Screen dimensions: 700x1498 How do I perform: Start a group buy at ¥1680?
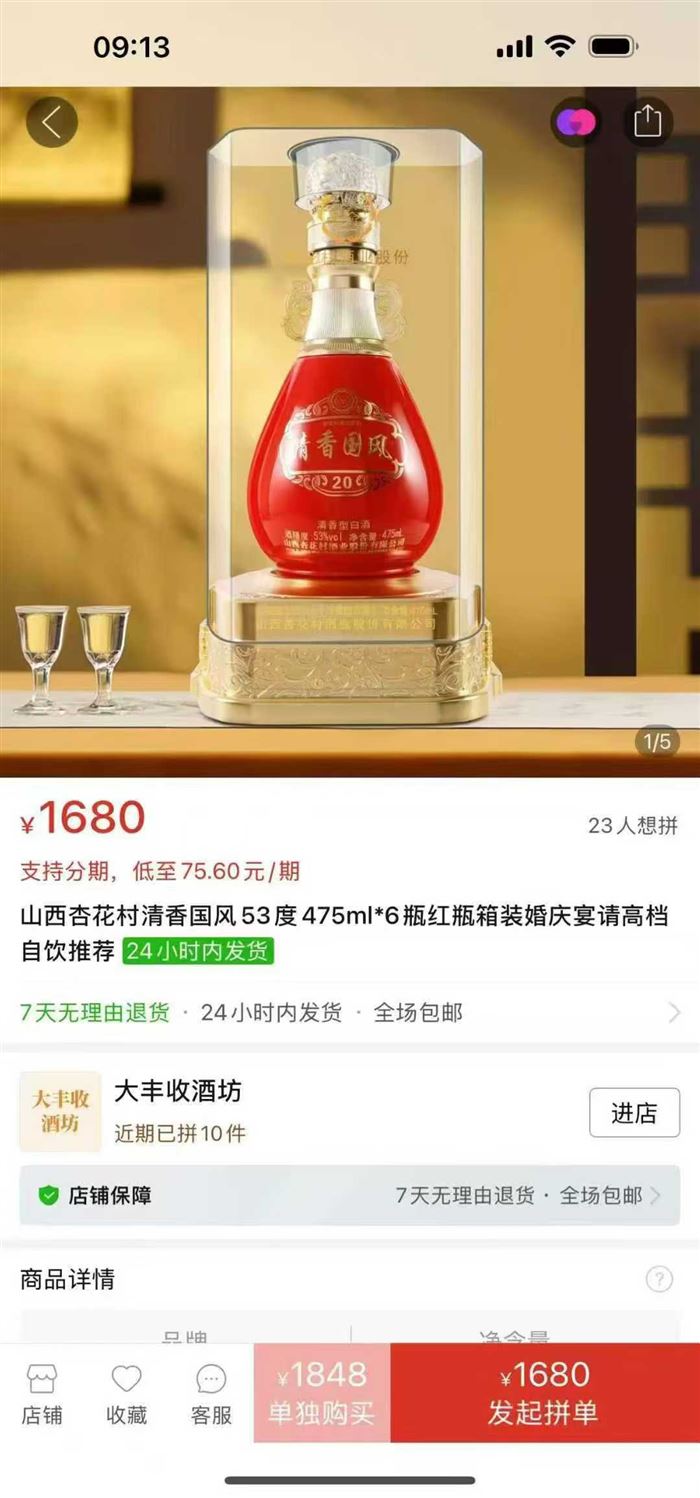click(x=544, y=1393)
